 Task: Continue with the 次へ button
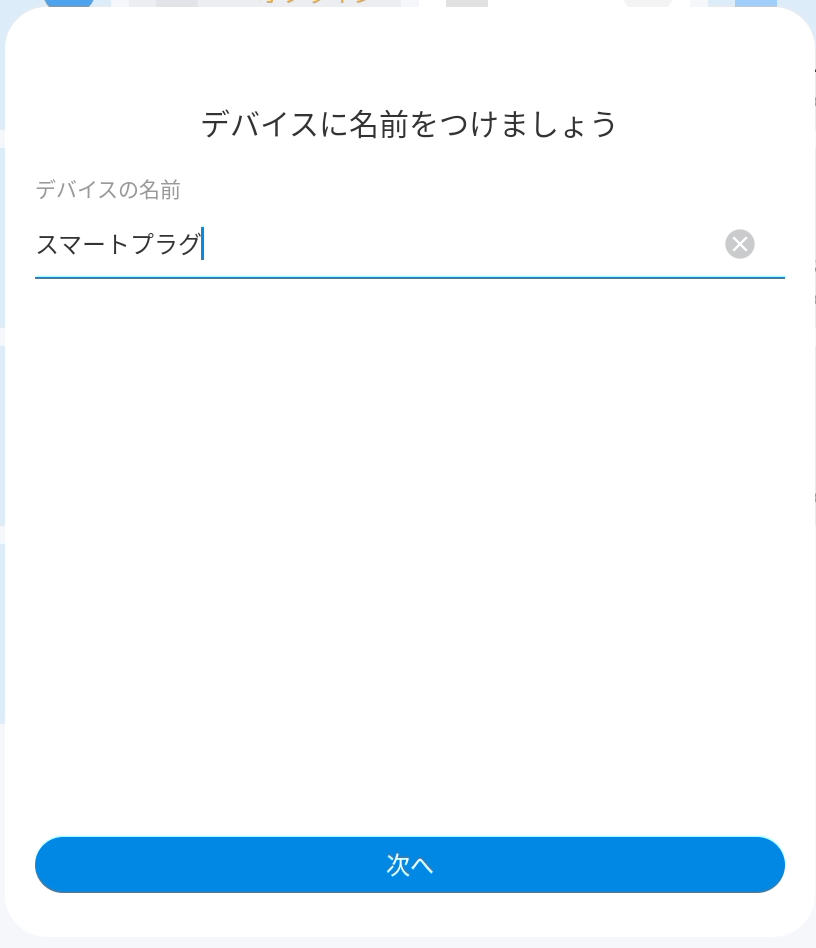[410, 865]
